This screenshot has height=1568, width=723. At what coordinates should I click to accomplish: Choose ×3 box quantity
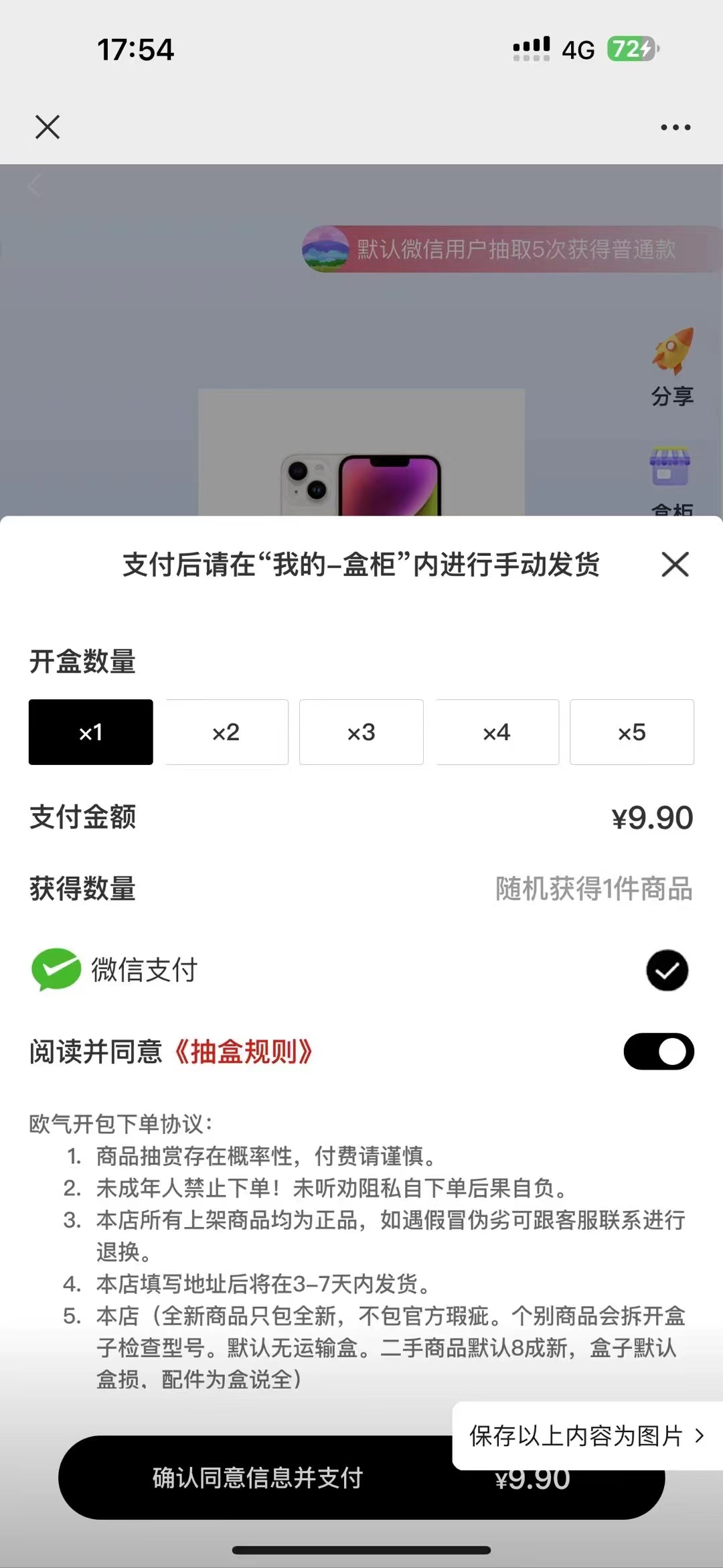pos(361,732)
